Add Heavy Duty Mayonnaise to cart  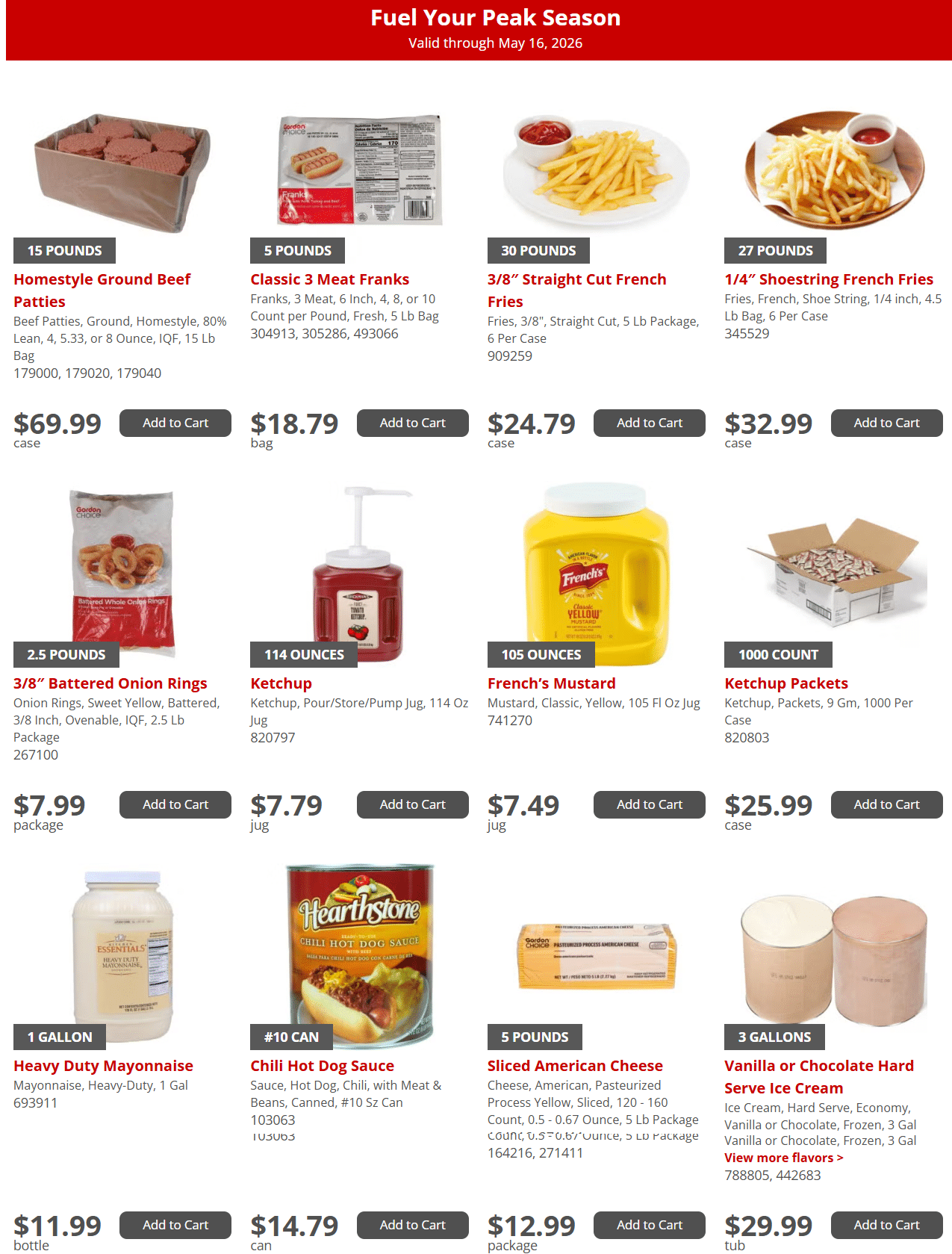pos(175,1225)
